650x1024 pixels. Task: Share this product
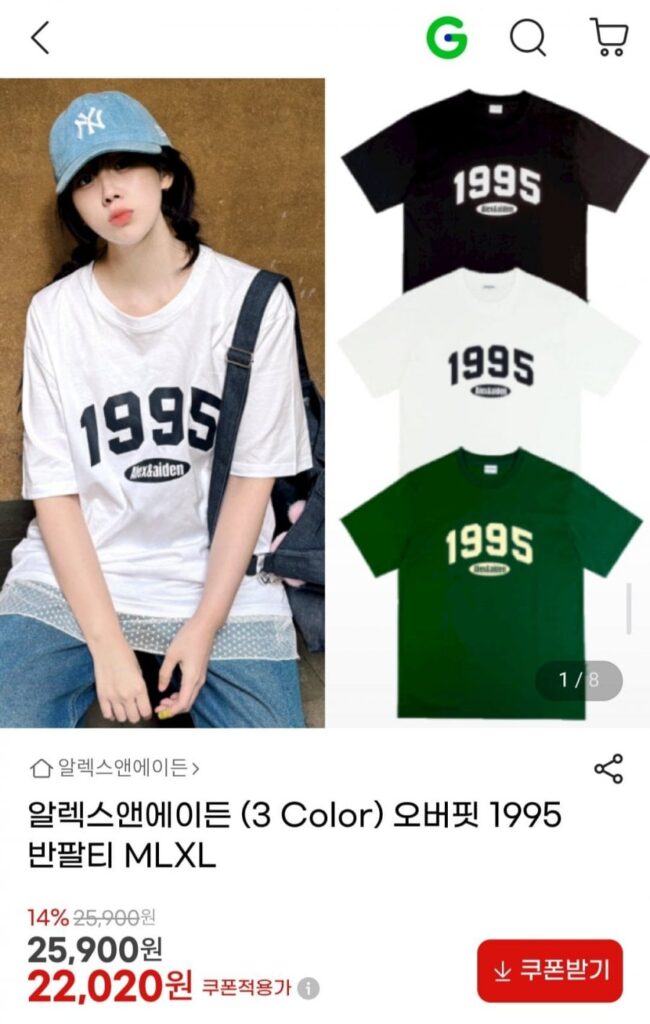click(608, 768)
